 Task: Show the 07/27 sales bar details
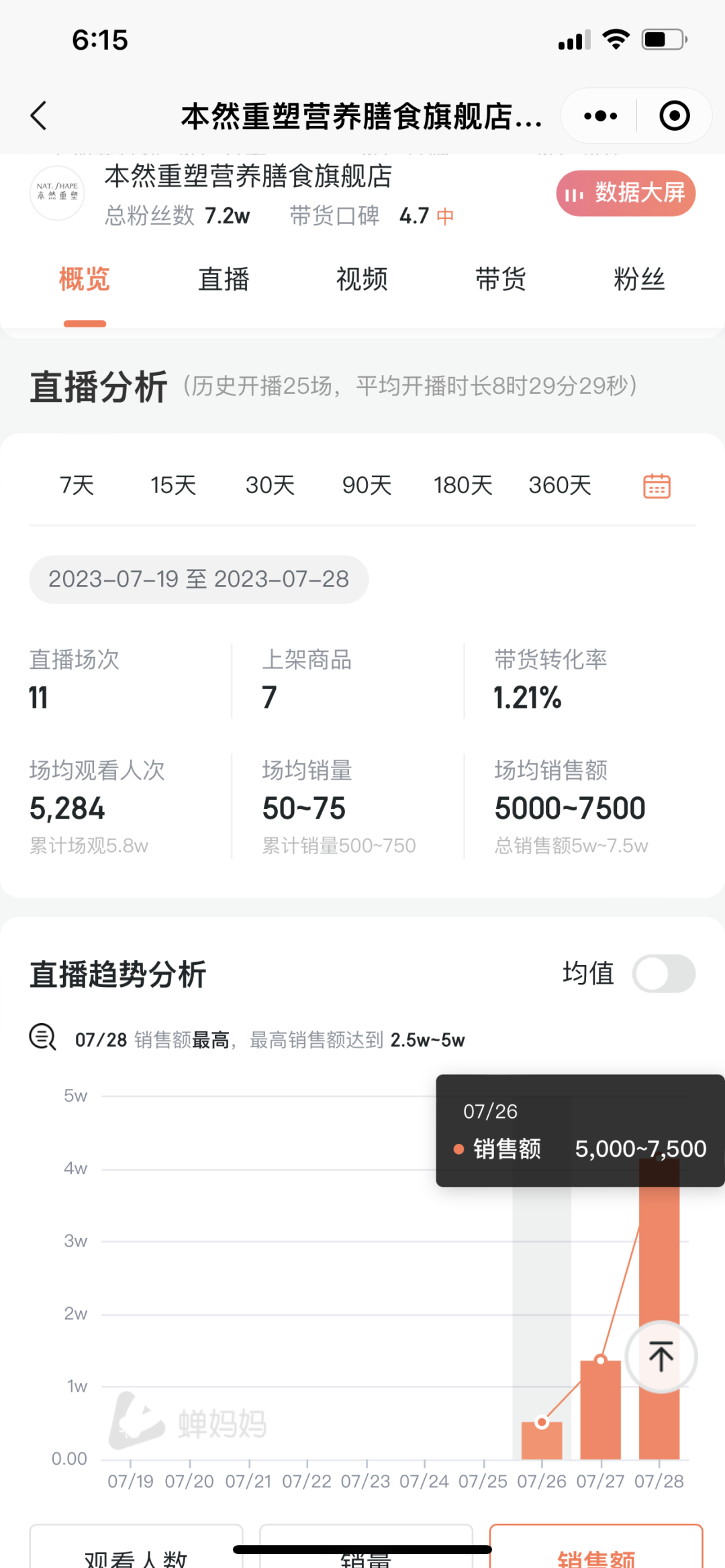(600, 1409)
